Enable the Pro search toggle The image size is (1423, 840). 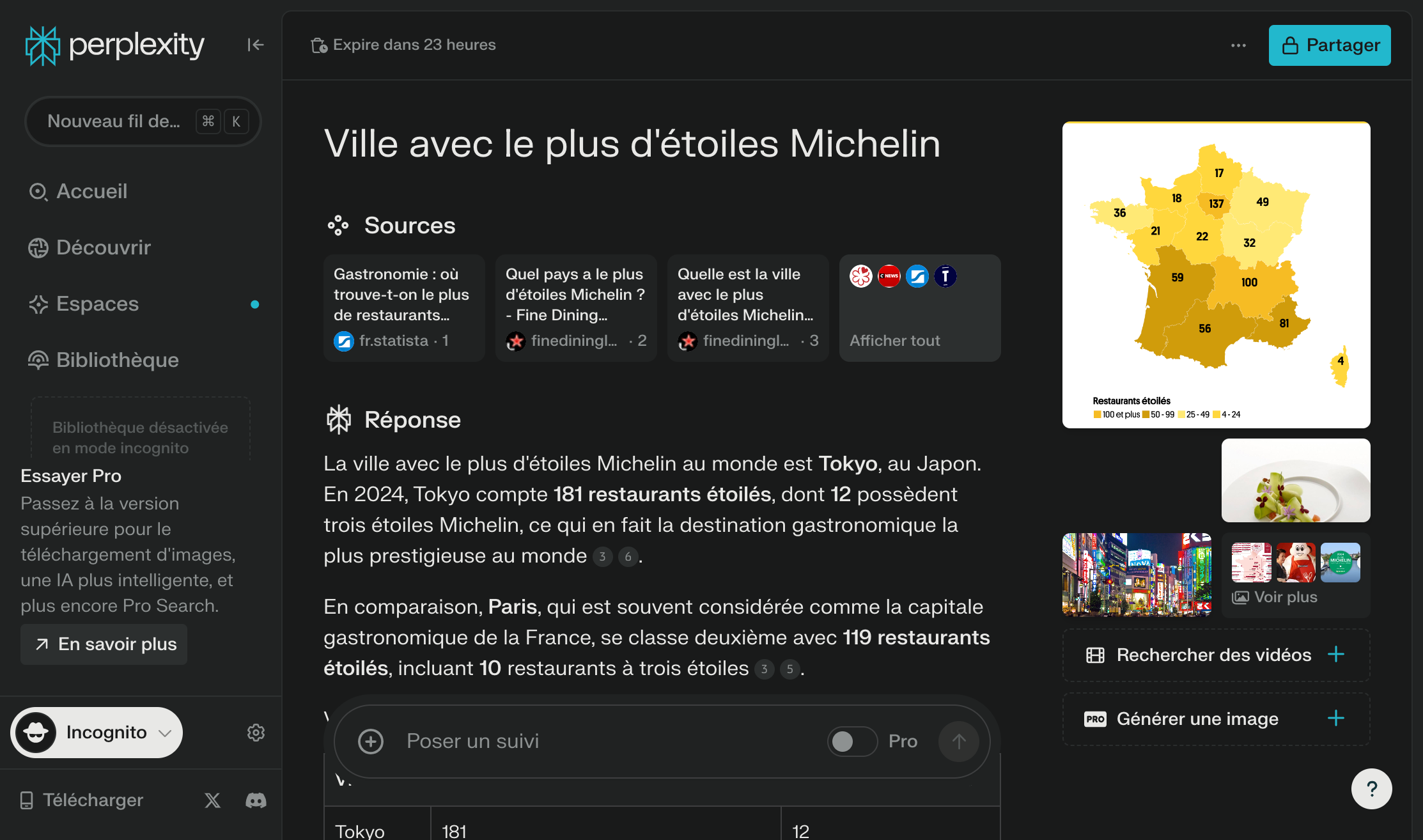(x=851, y=742)
